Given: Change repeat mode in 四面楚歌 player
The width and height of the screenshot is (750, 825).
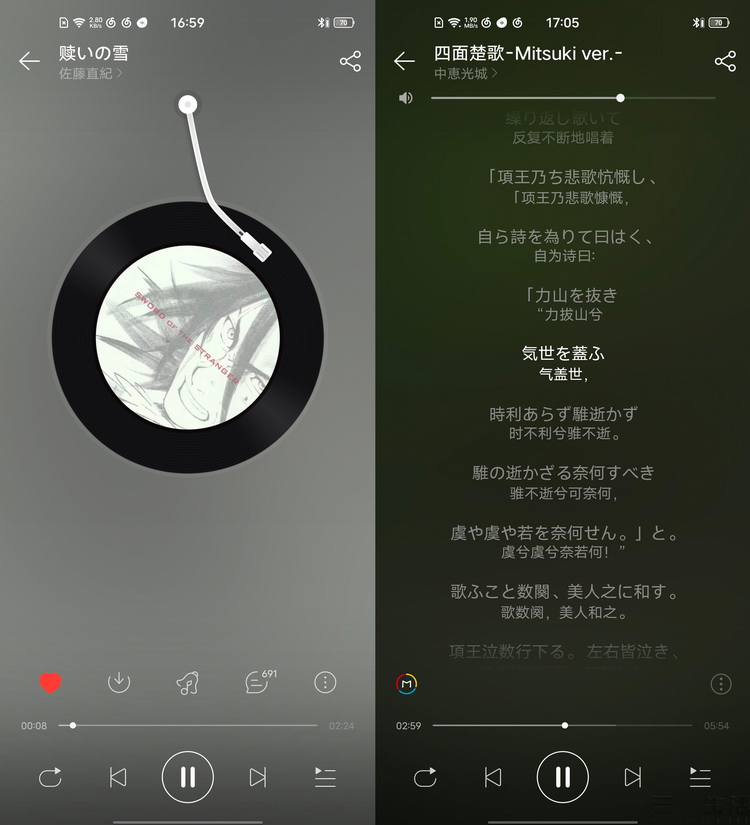Looking at the screenshot, I should 425,777.
